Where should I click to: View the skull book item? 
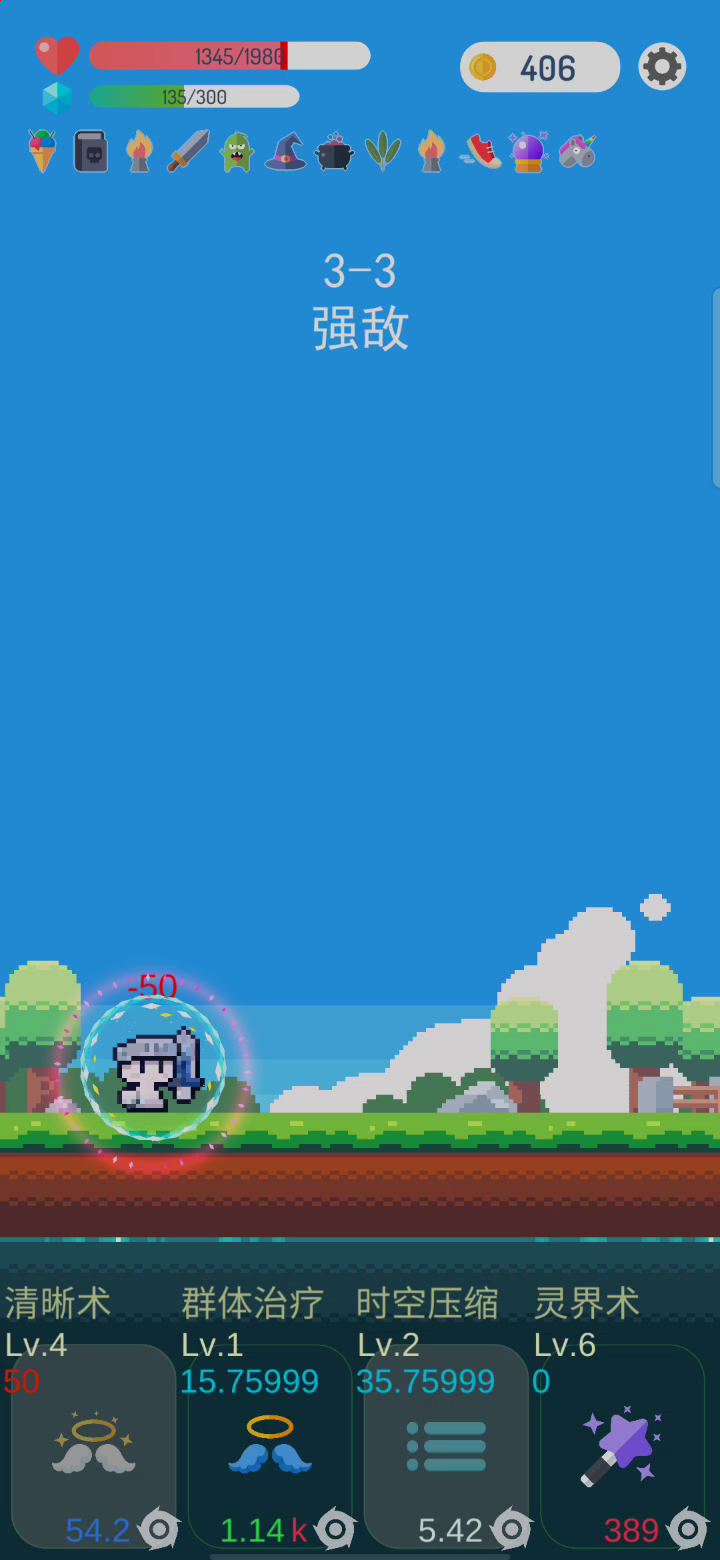(91, 152)
